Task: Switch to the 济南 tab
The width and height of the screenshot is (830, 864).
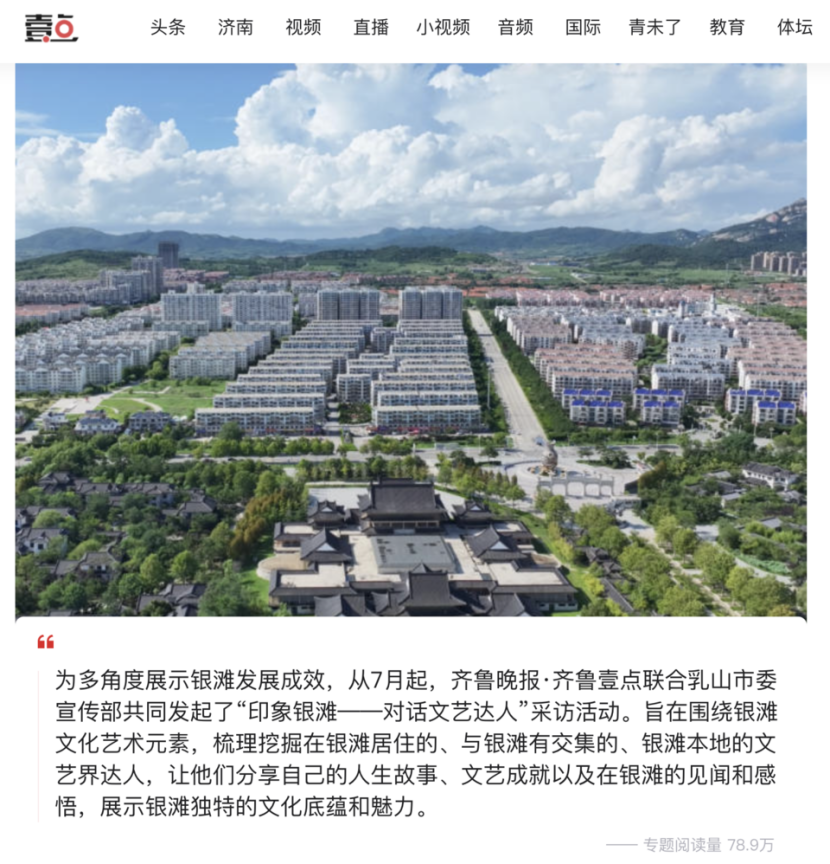Action: (x=235, y=28)
